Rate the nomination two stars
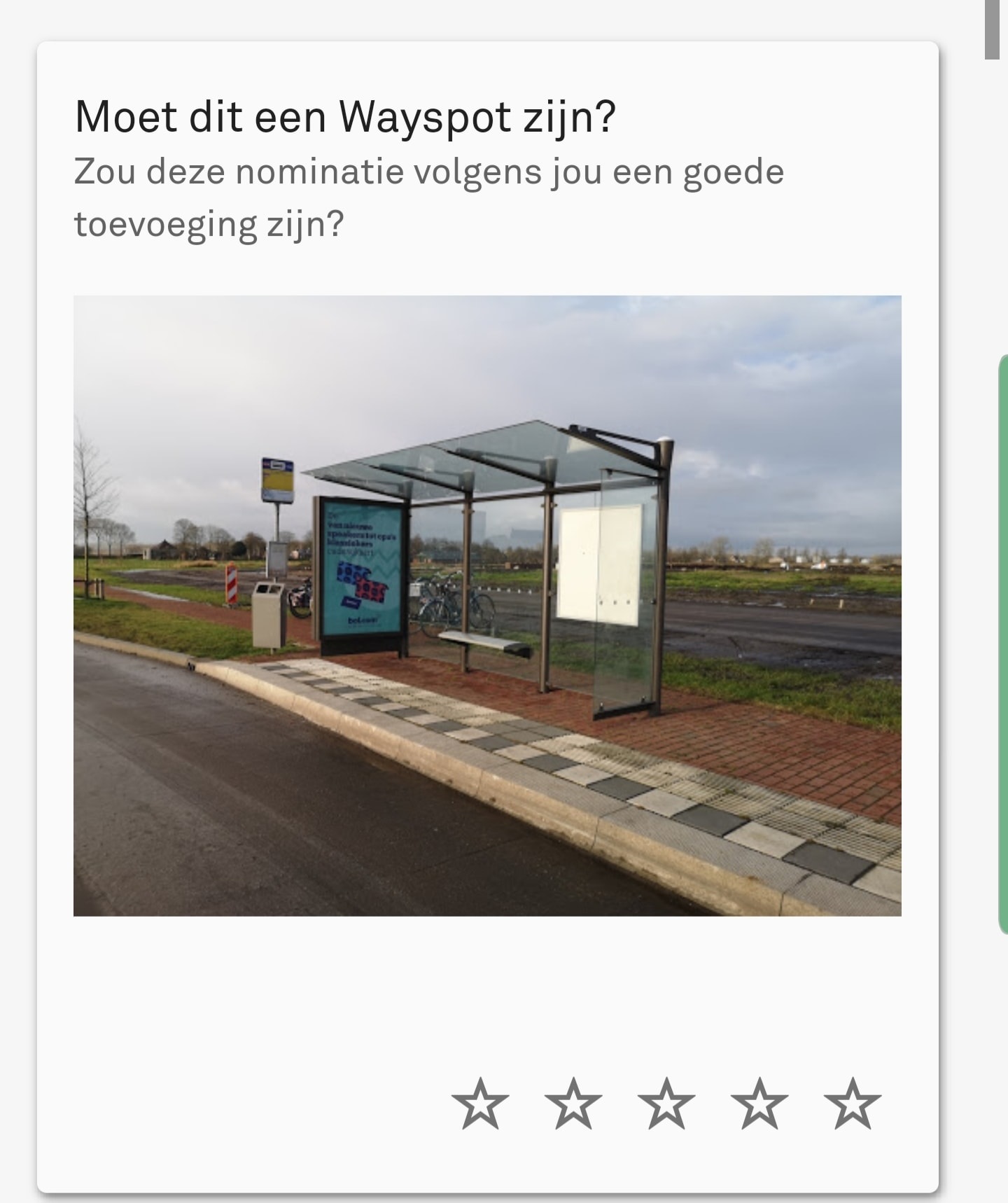Screen dimensions: 1008x1203 [573, 1104]
